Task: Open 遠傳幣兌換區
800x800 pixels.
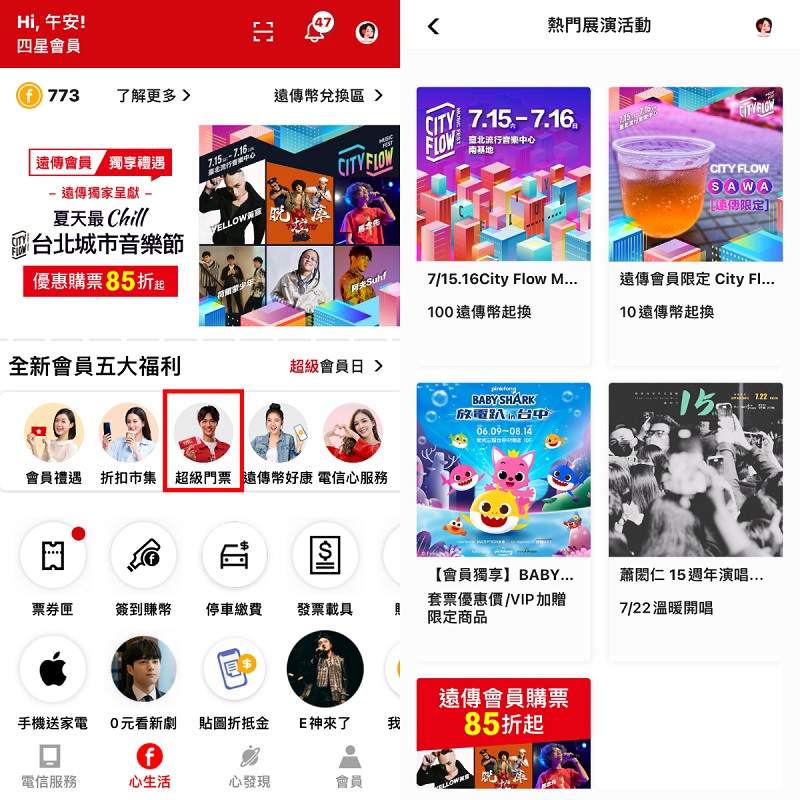Action: pyautogui.click(x=328, y=96)
